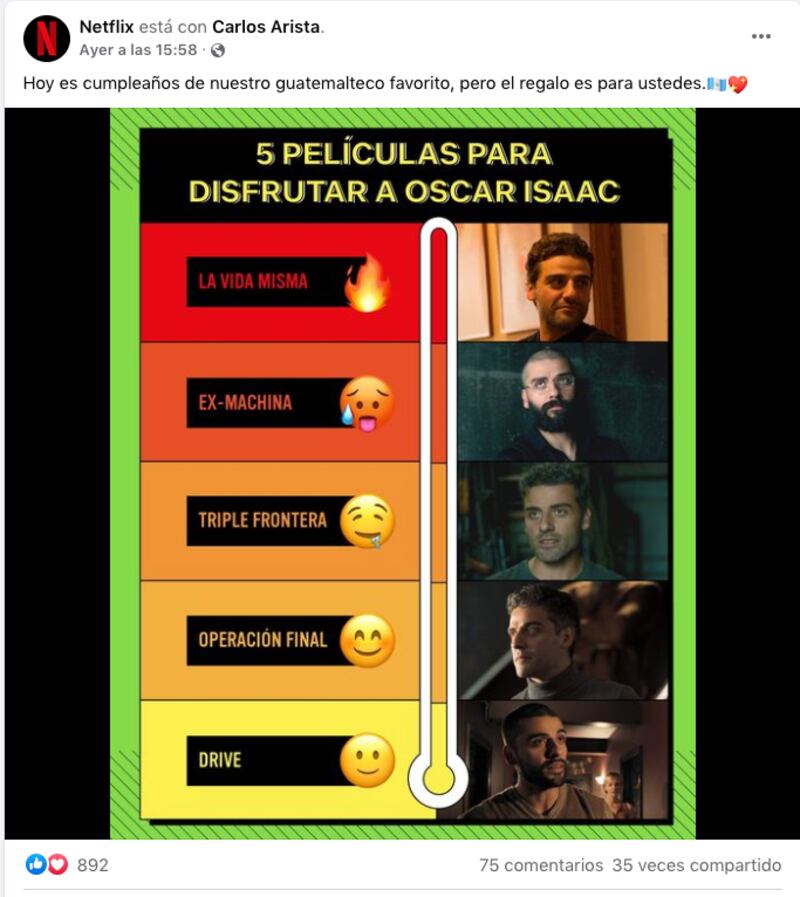The image size is (800, 897).
Task: Open the 75 comentarios thread
Action: pyautogui.click(x=540, y=865)
